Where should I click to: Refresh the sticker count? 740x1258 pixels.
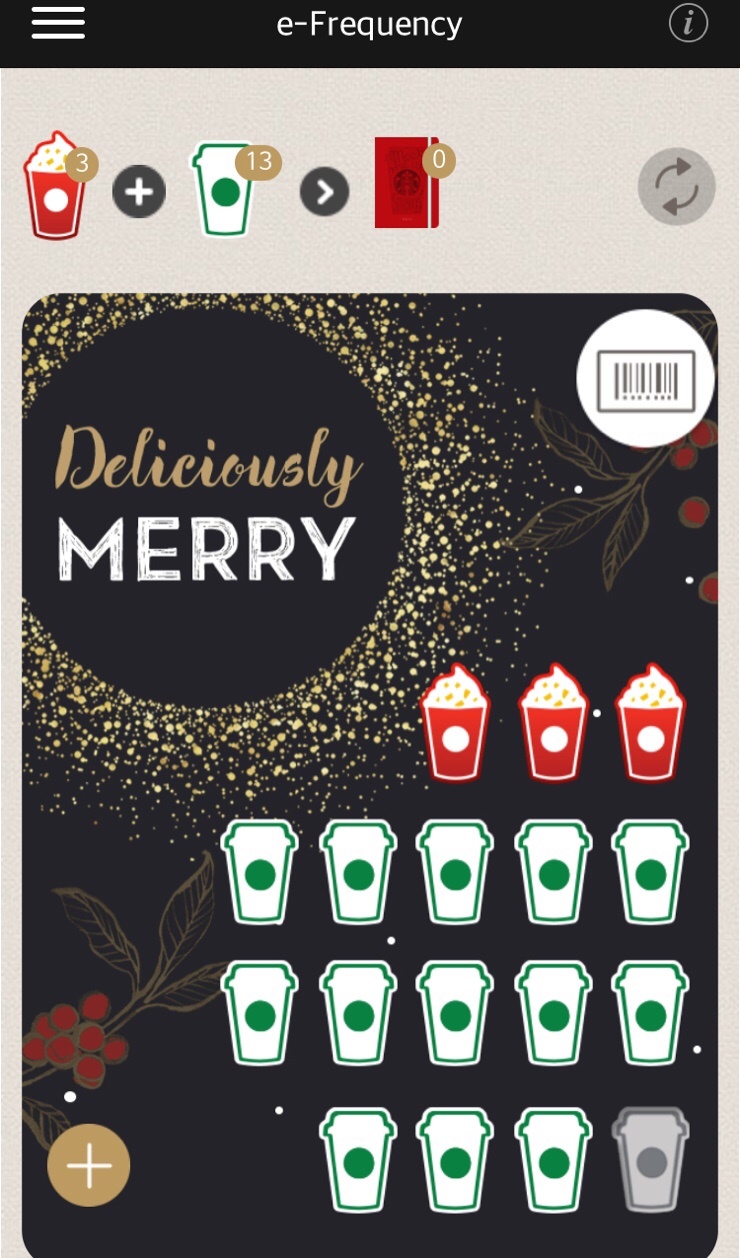677,187
